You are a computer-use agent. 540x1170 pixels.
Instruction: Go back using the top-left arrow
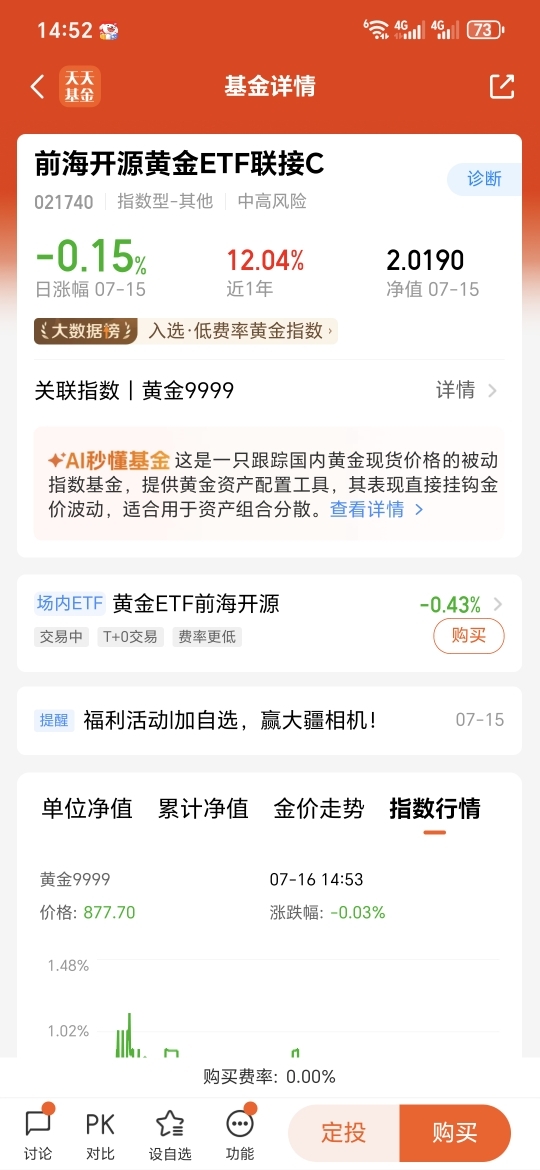pyautogui.click(x=37, y=87)
